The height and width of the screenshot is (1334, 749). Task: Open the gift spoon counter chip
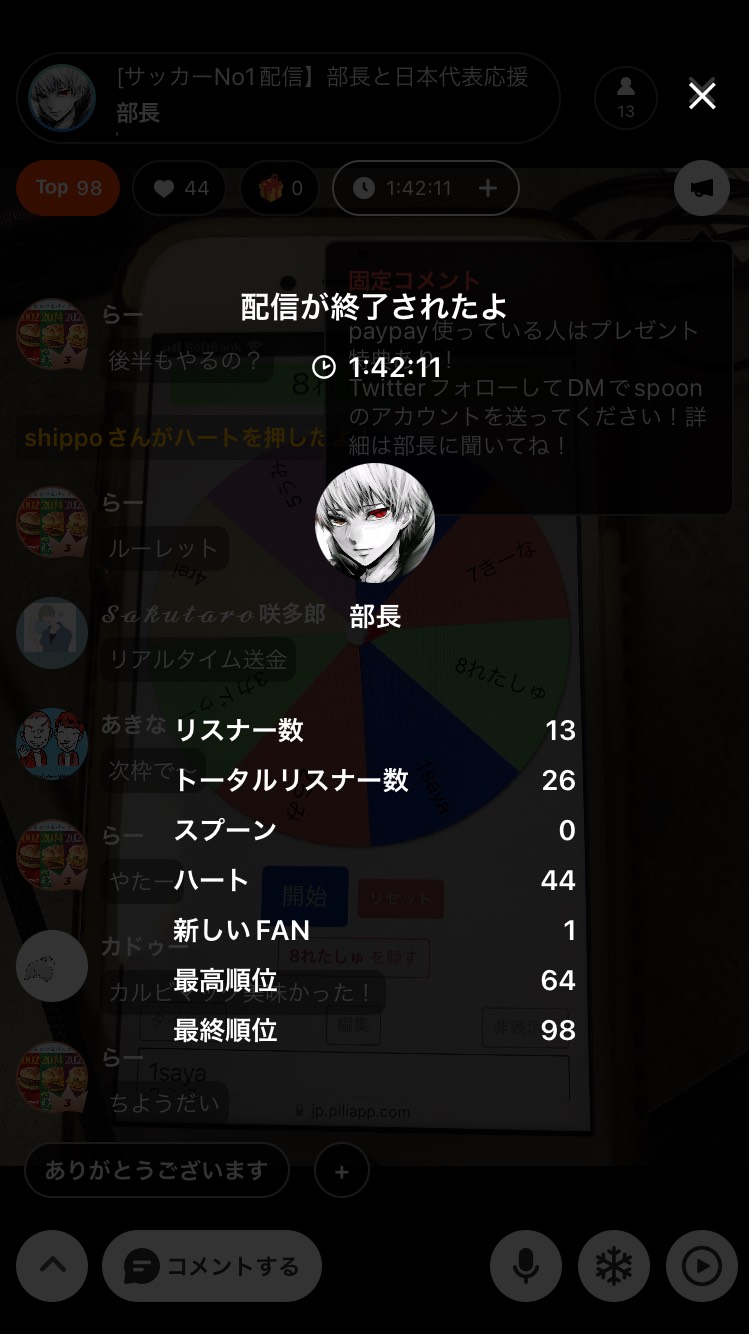click(279, 188)
